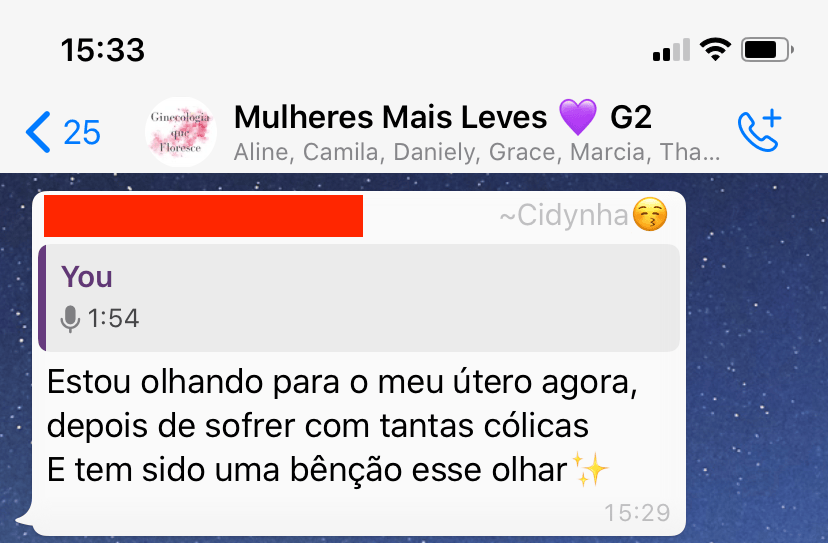Open the group profile picture
Viewport: 828px width, 543px height.
point(181,131)
